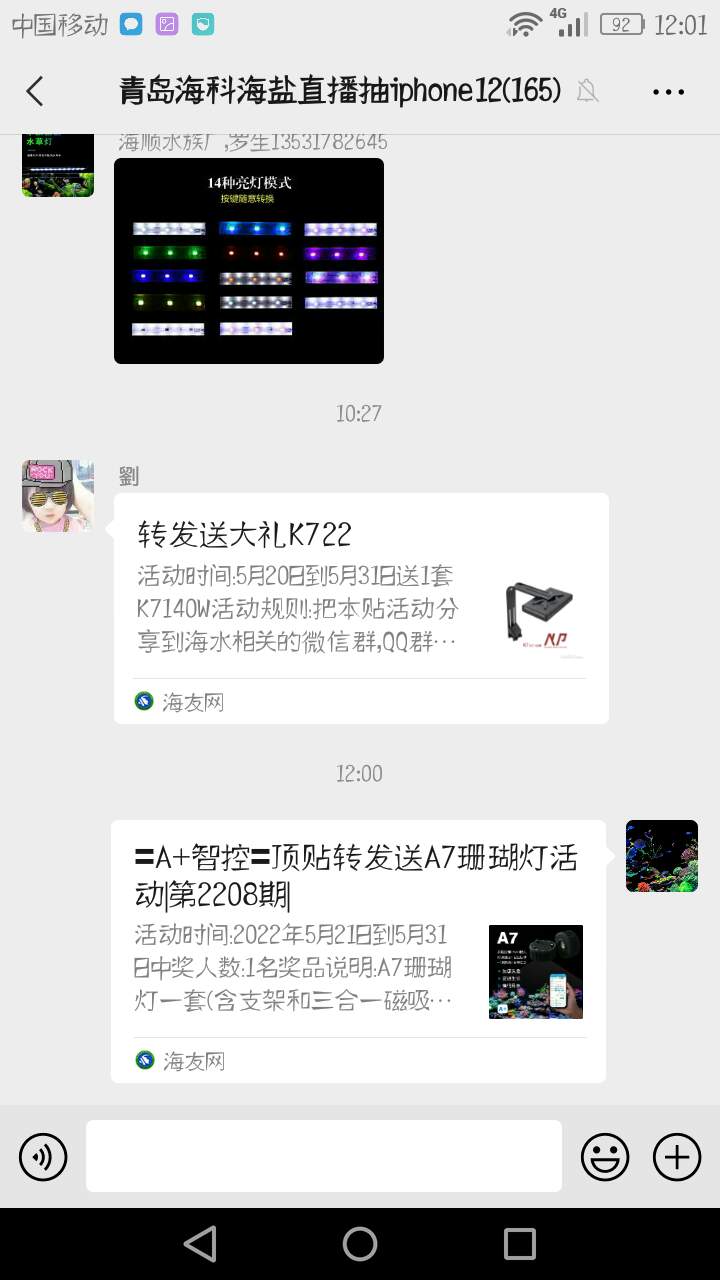This screenshot has height=1280, width=720.
Task: Focus the message text field
Action: [x=324, y=1156]
